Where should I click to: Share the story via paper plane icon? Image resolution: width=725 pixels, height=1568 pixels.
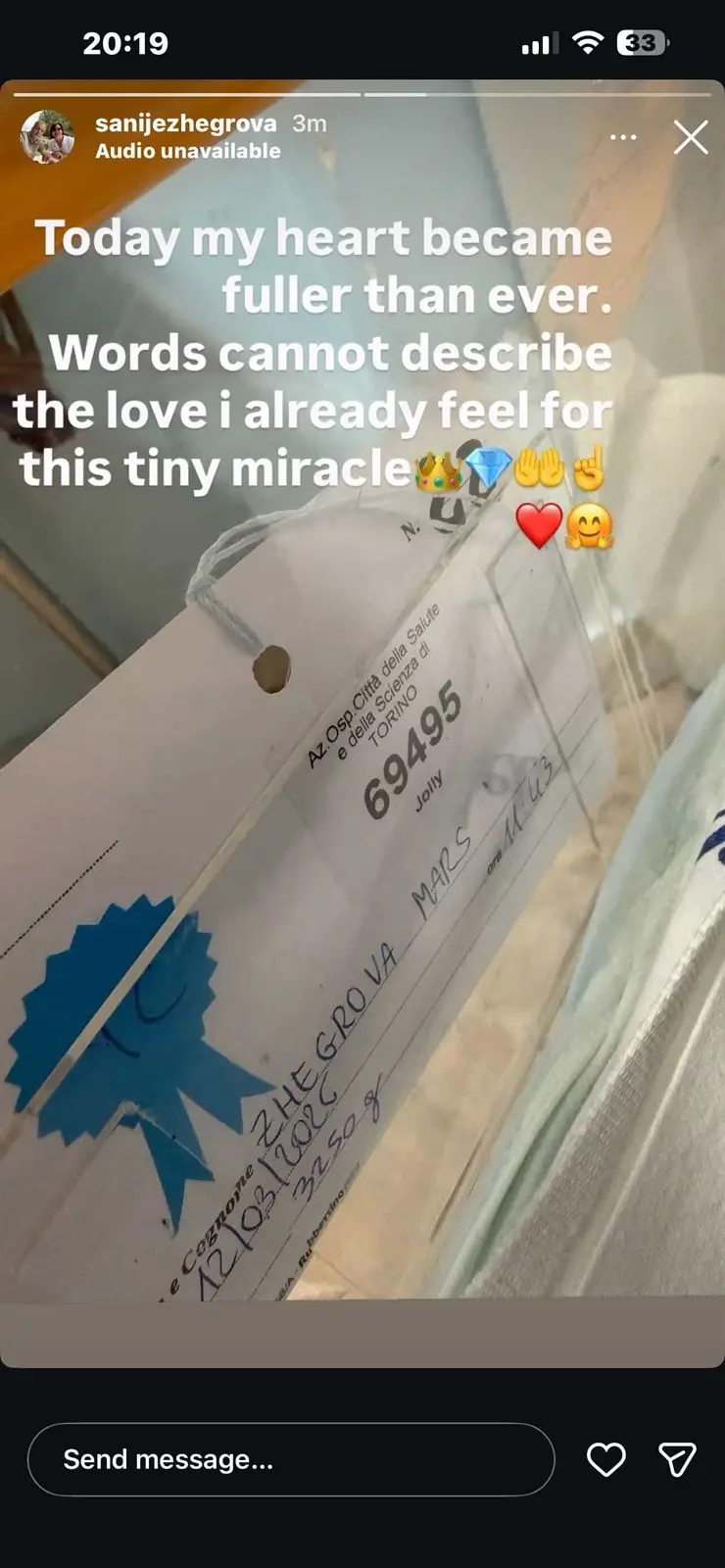pos(677,1459)
